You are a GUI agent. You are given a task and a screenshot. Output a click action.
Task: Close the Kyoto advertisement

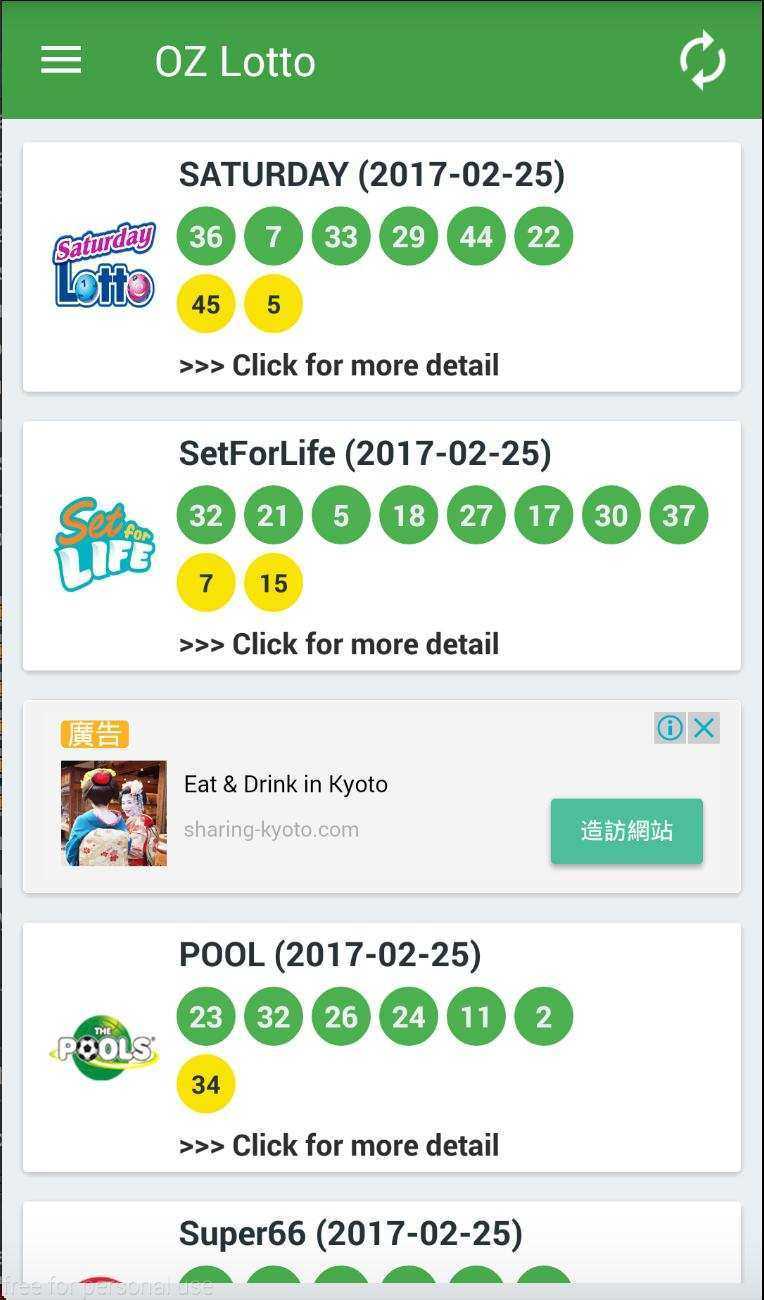coord(704,728)
